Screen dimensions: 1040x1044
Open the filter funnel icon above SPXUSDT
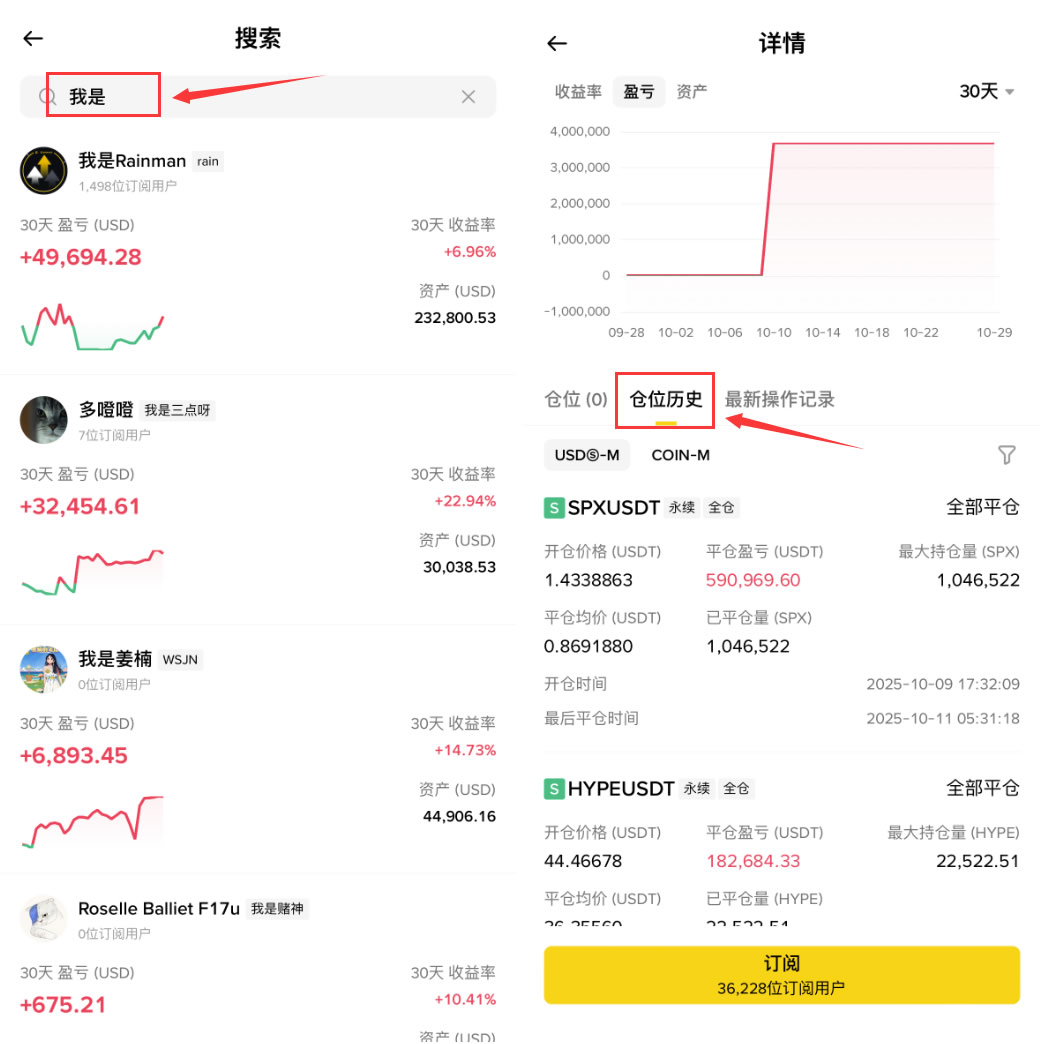click(1007, 455)
